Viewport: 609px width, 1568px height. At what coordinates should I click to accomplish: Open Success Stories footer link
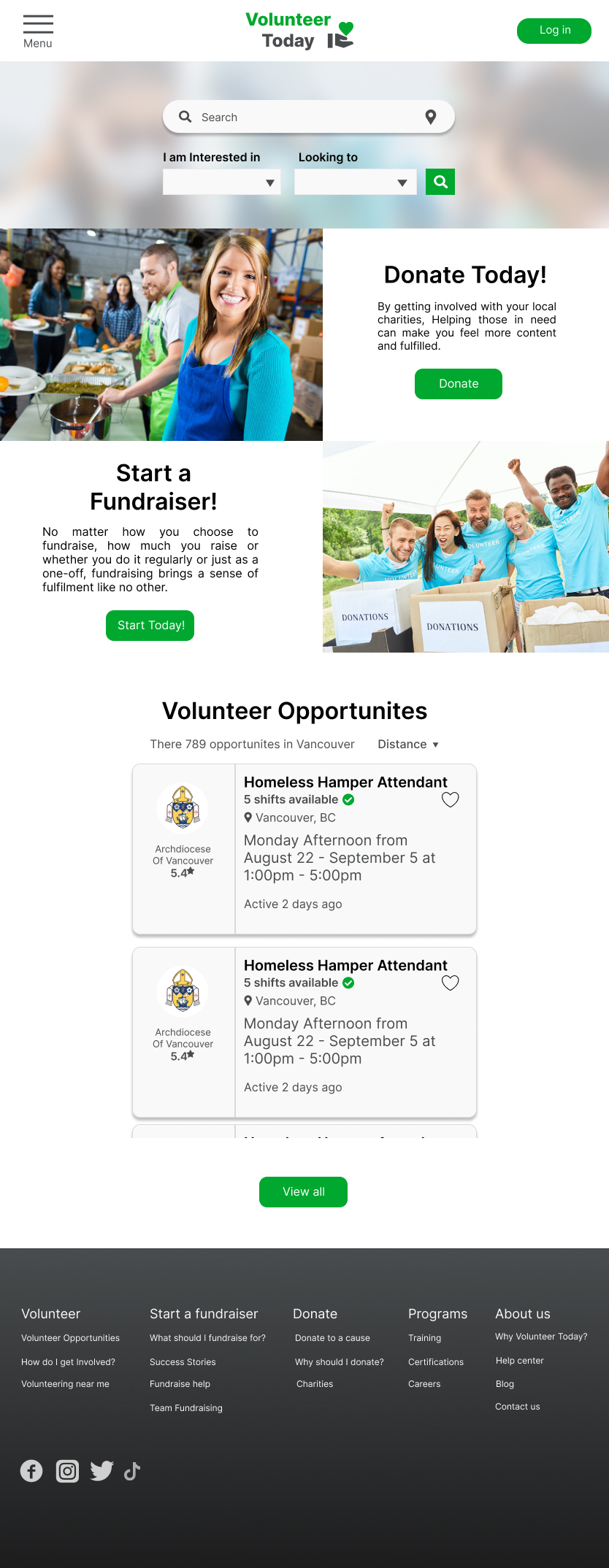183,1362
